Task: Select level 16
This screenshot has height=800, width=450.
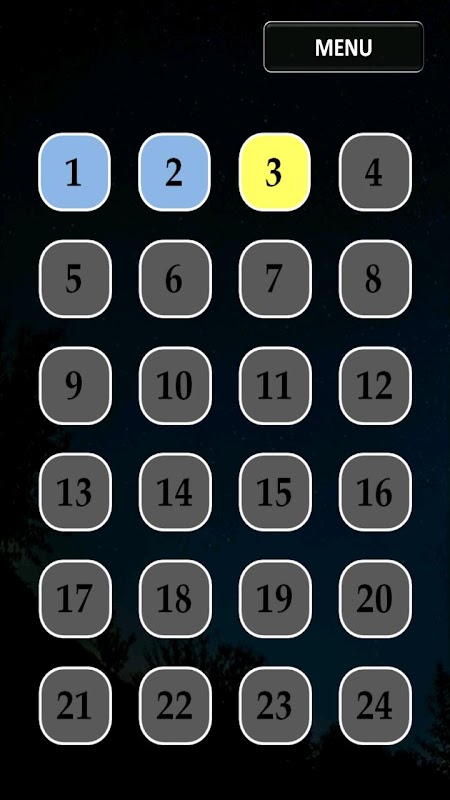Action: [374, 492]
